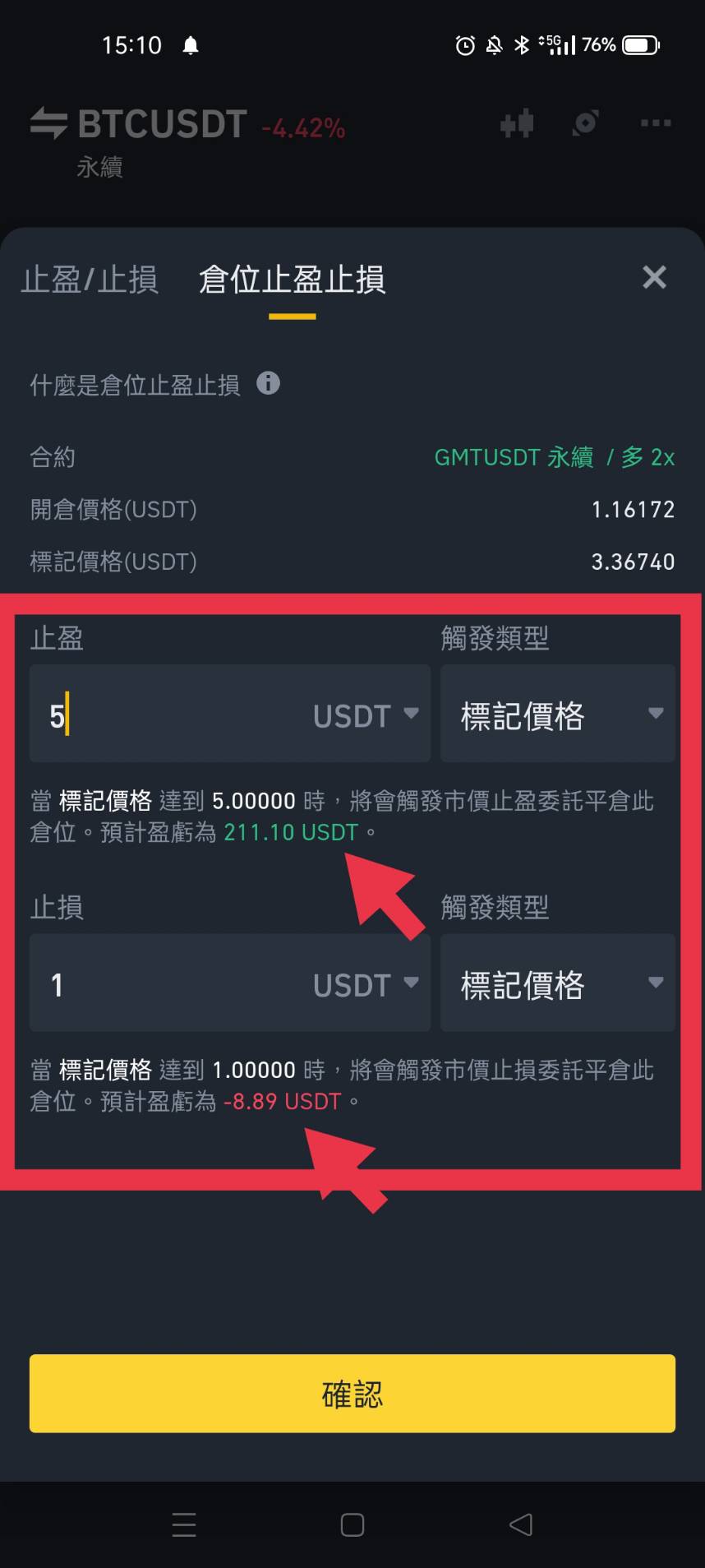The width and height of the screenshot is (705, 1568).
Task: Switch to the 止盈/止損 tab
Action: 90,280
